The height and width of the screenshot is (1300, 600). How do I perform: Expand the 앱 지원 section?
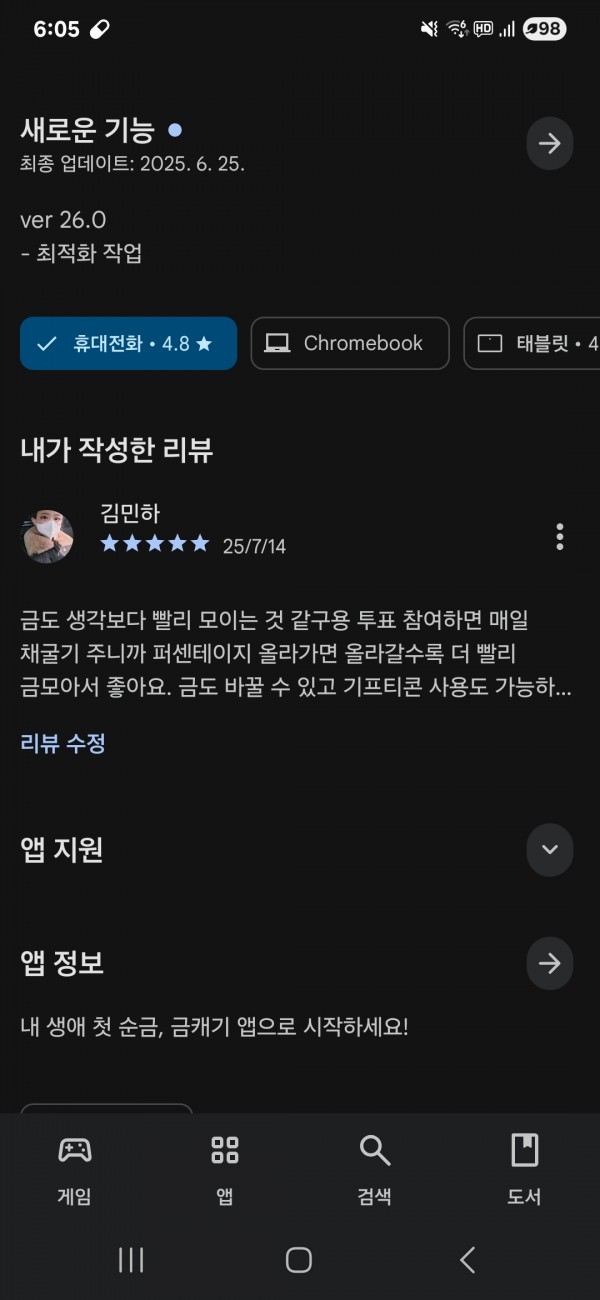point(549,850)
